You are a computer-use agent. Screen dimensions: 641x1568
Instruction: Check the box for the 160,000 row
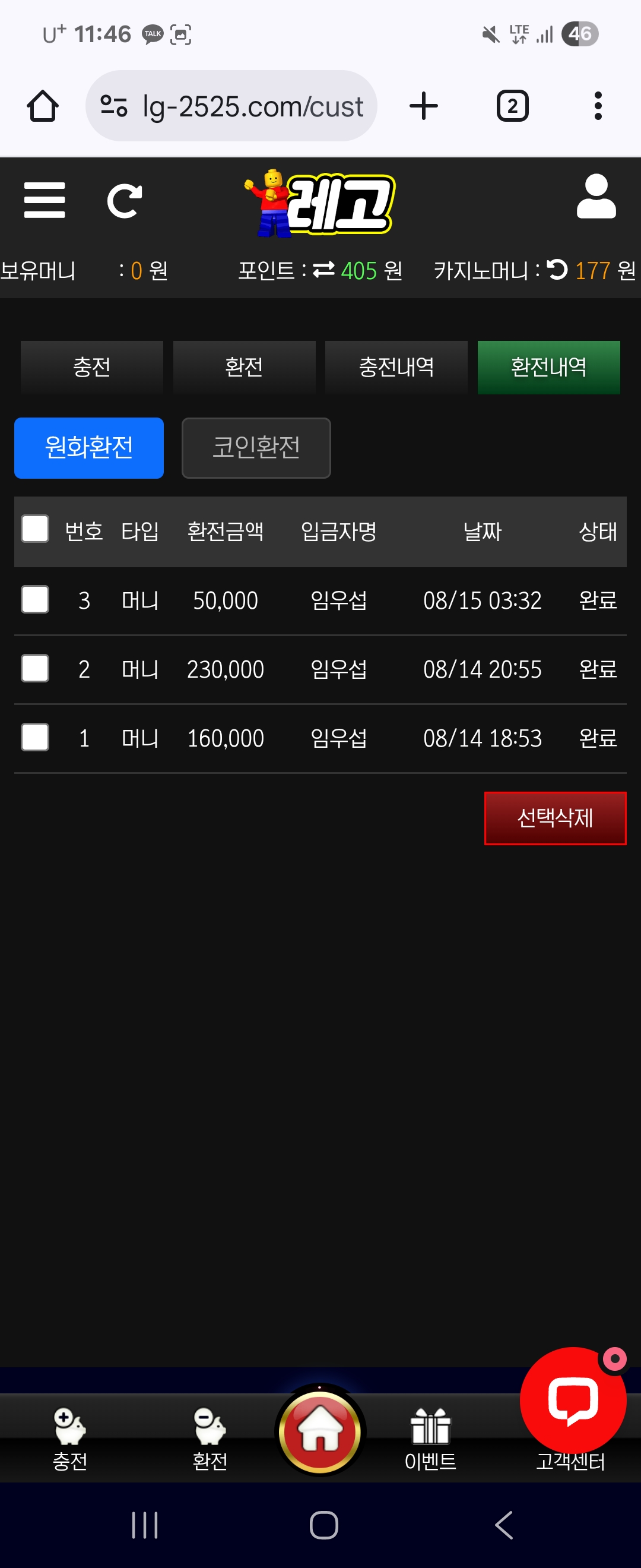pyautogui.click(x=35, y=736)
